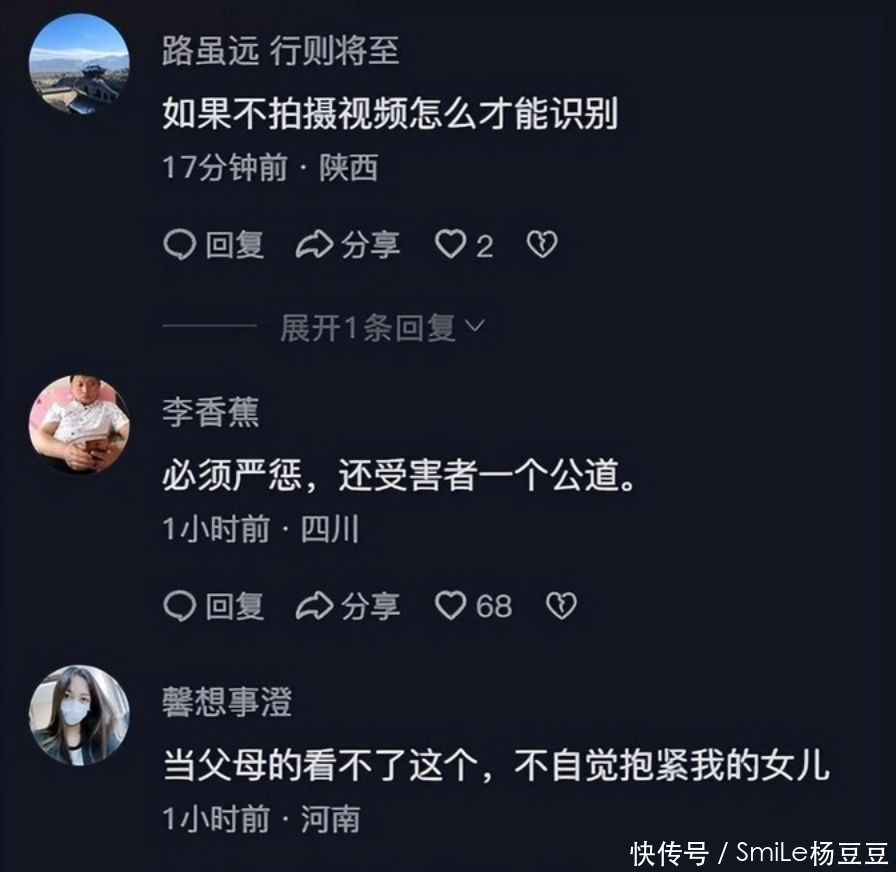896x872 pixels.
Task: Share 李香蕉's comment
Action: tap(348, 605)
